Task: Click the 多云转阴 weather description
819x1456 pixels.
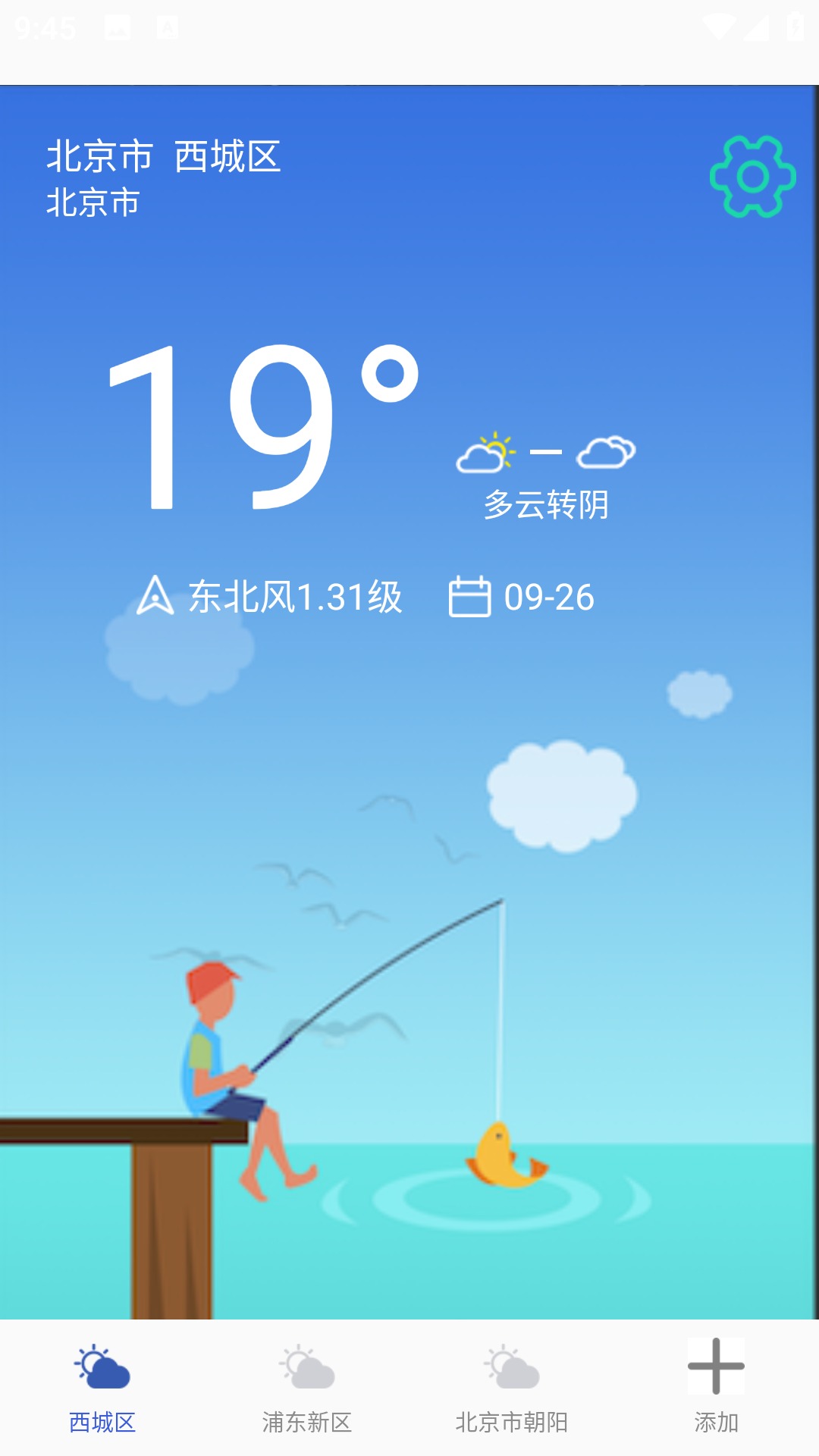Action: click(x=548, y=505)
